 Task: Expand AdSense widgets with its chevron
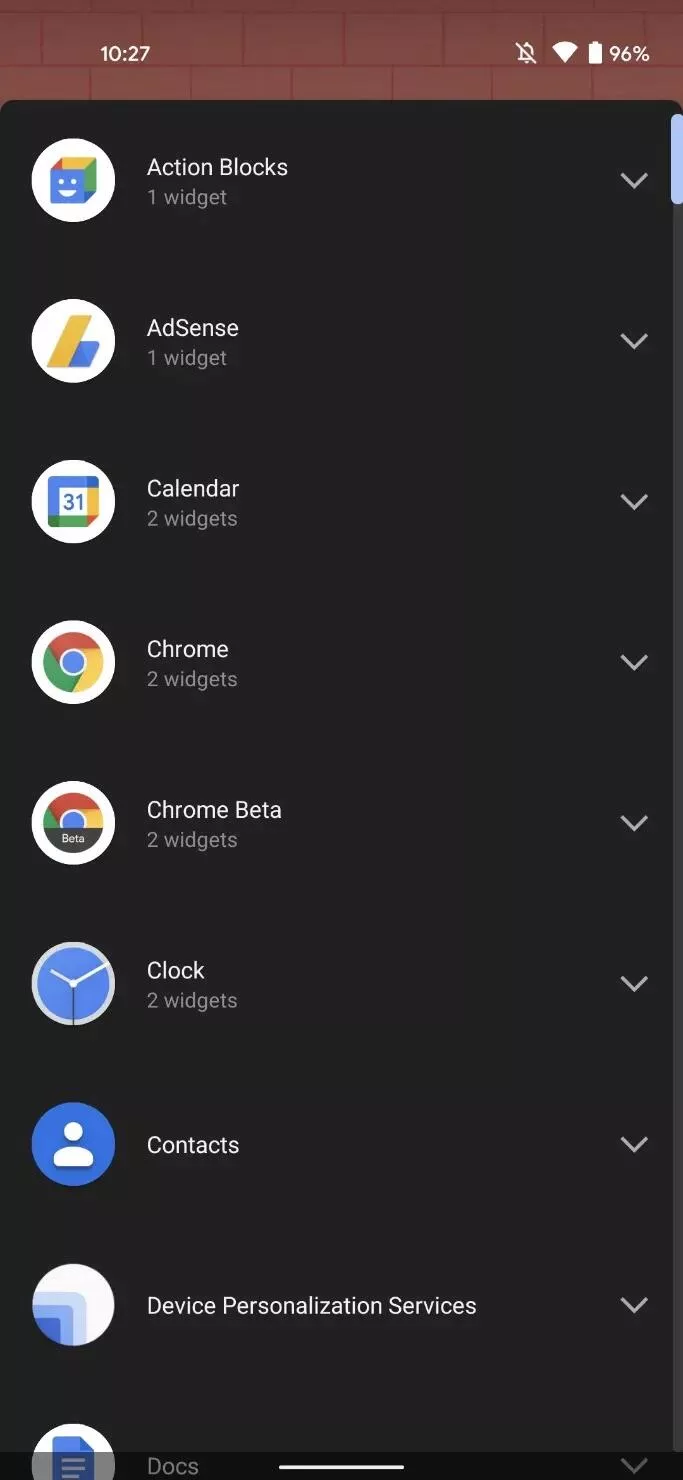click(x=634, y=341)
